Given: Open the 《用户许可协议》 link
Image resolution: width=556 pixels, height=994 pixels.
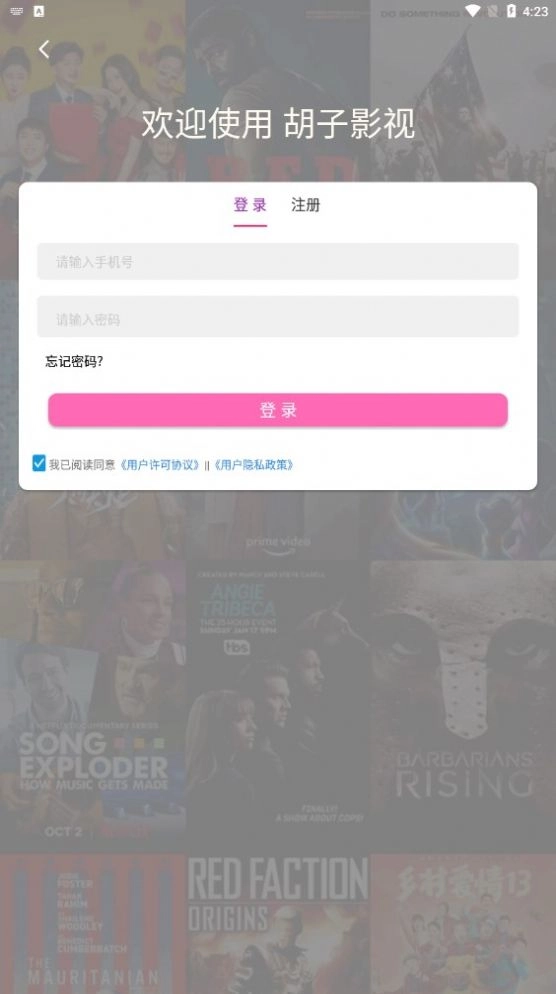Looking at the screenshot, I should tap(160, 465).
